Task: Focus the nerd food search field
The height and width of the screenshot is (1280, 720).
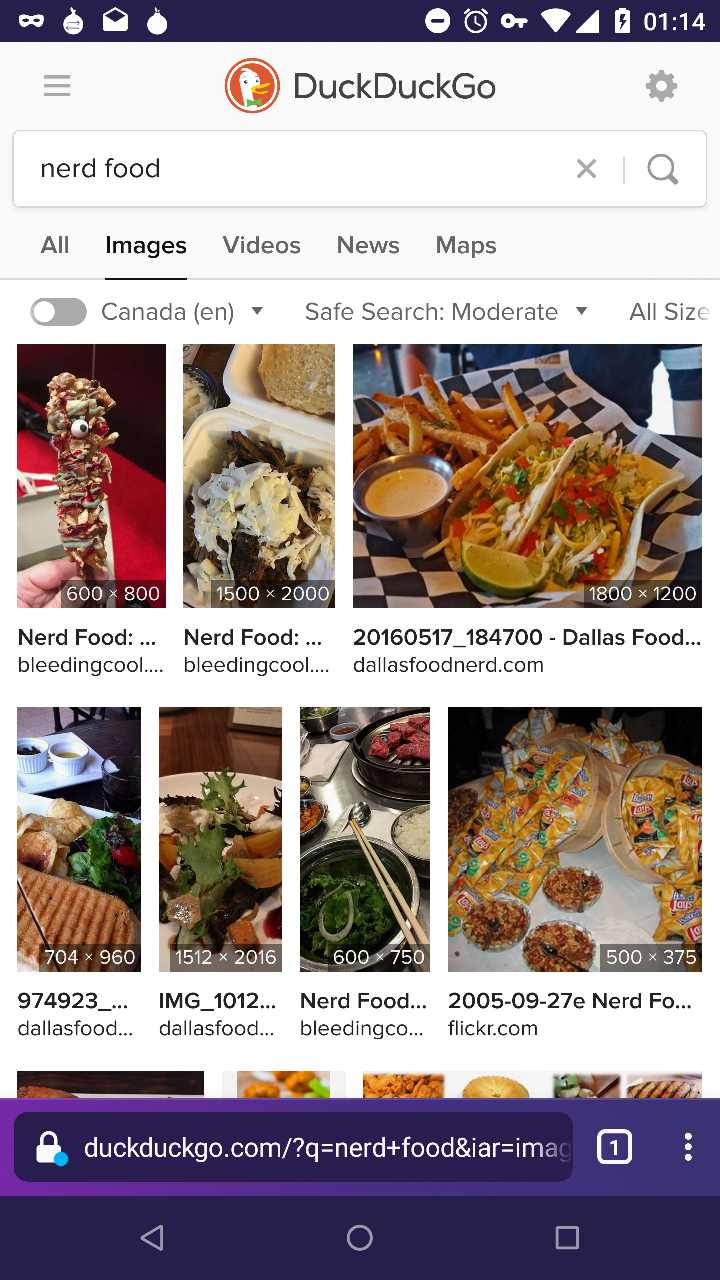Action: coord(290,169)
